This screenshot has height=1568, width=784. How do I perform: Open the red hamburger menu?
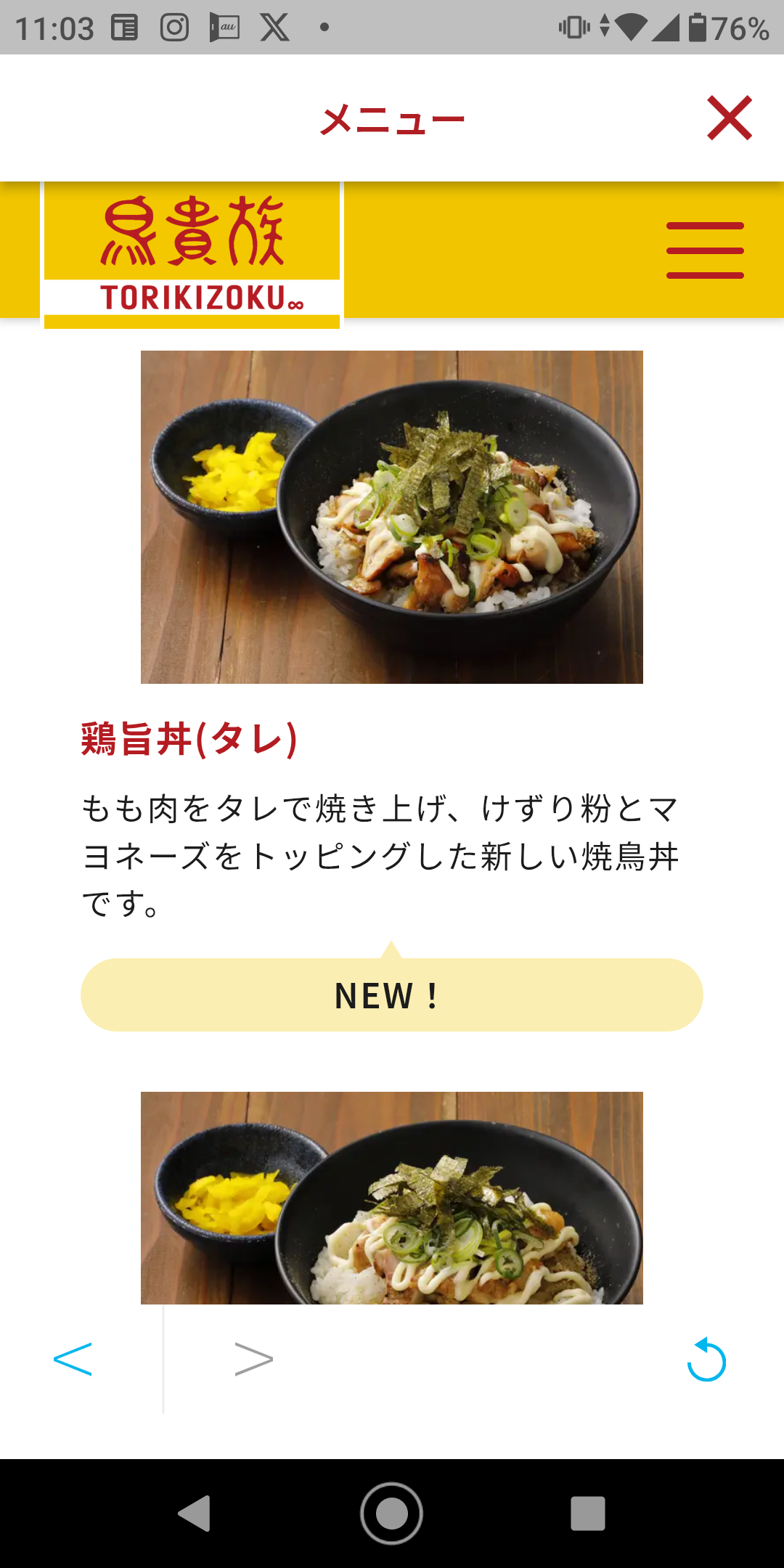click(705, 250)
